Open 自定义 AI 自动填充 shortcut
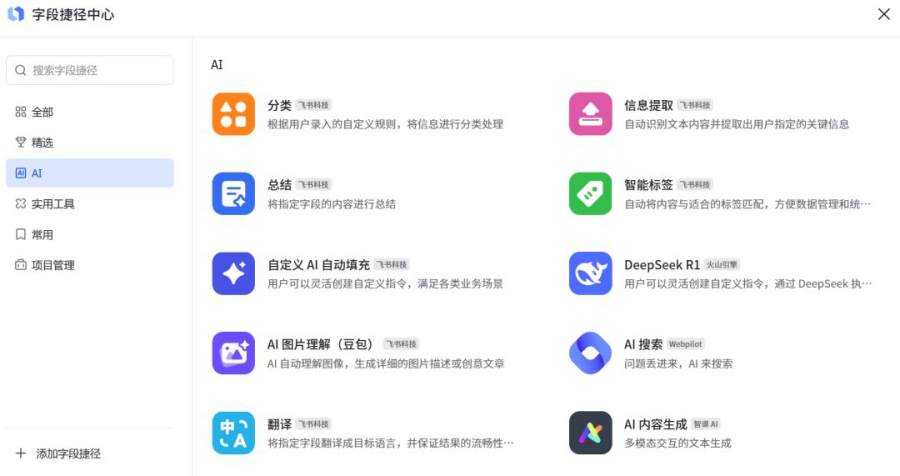 coord(318,265)
